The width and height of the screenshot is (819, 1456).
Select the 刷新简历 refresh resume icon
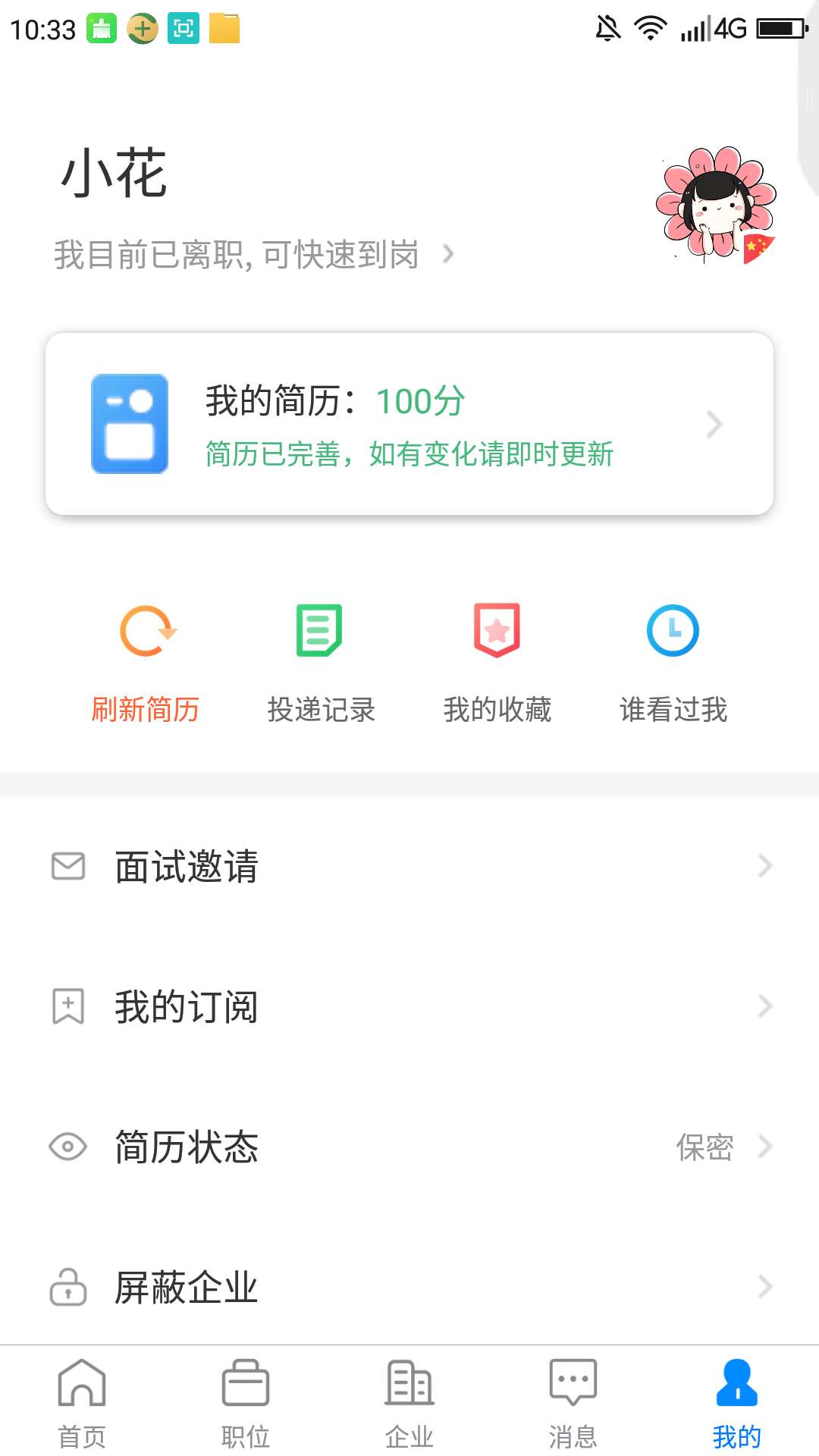coord(145,632)
